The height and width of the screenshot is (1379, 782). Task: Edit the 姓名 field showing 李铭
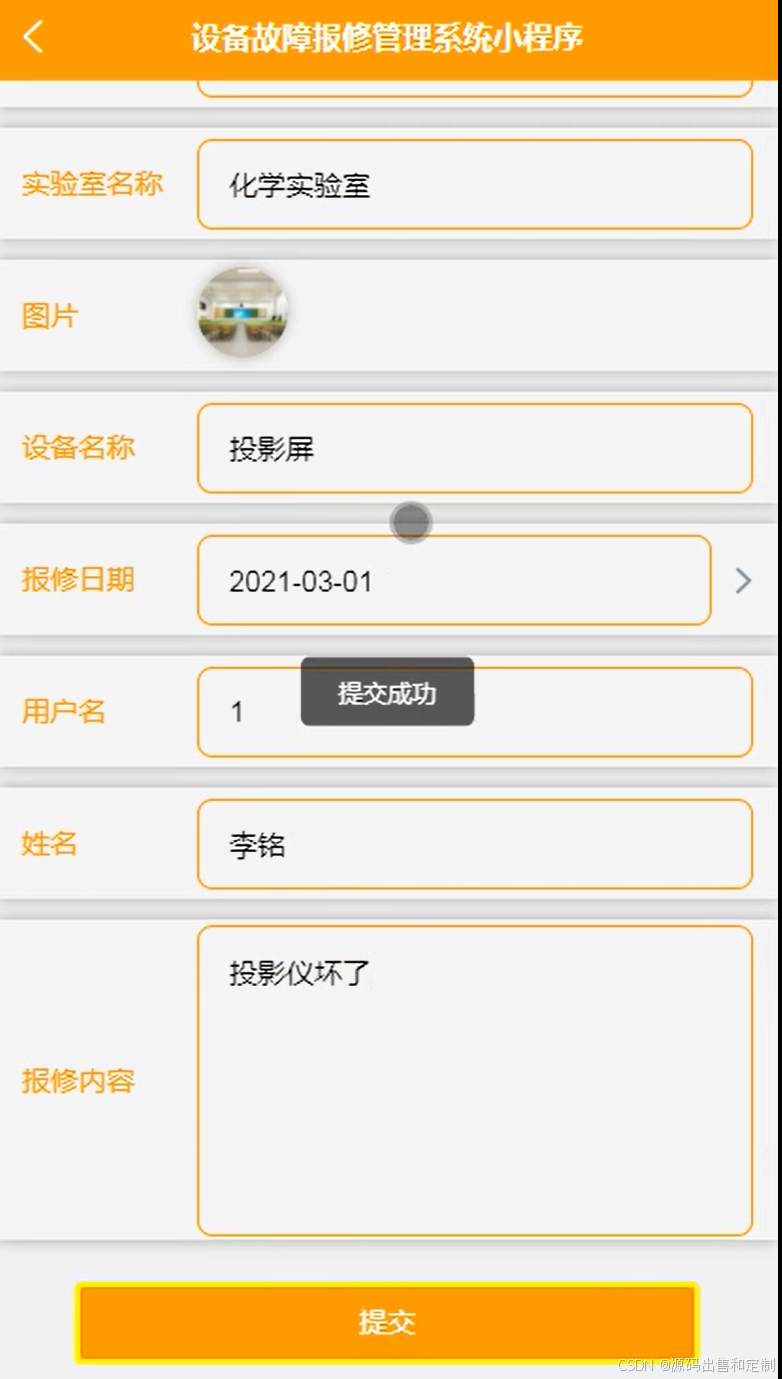(474, 844)
